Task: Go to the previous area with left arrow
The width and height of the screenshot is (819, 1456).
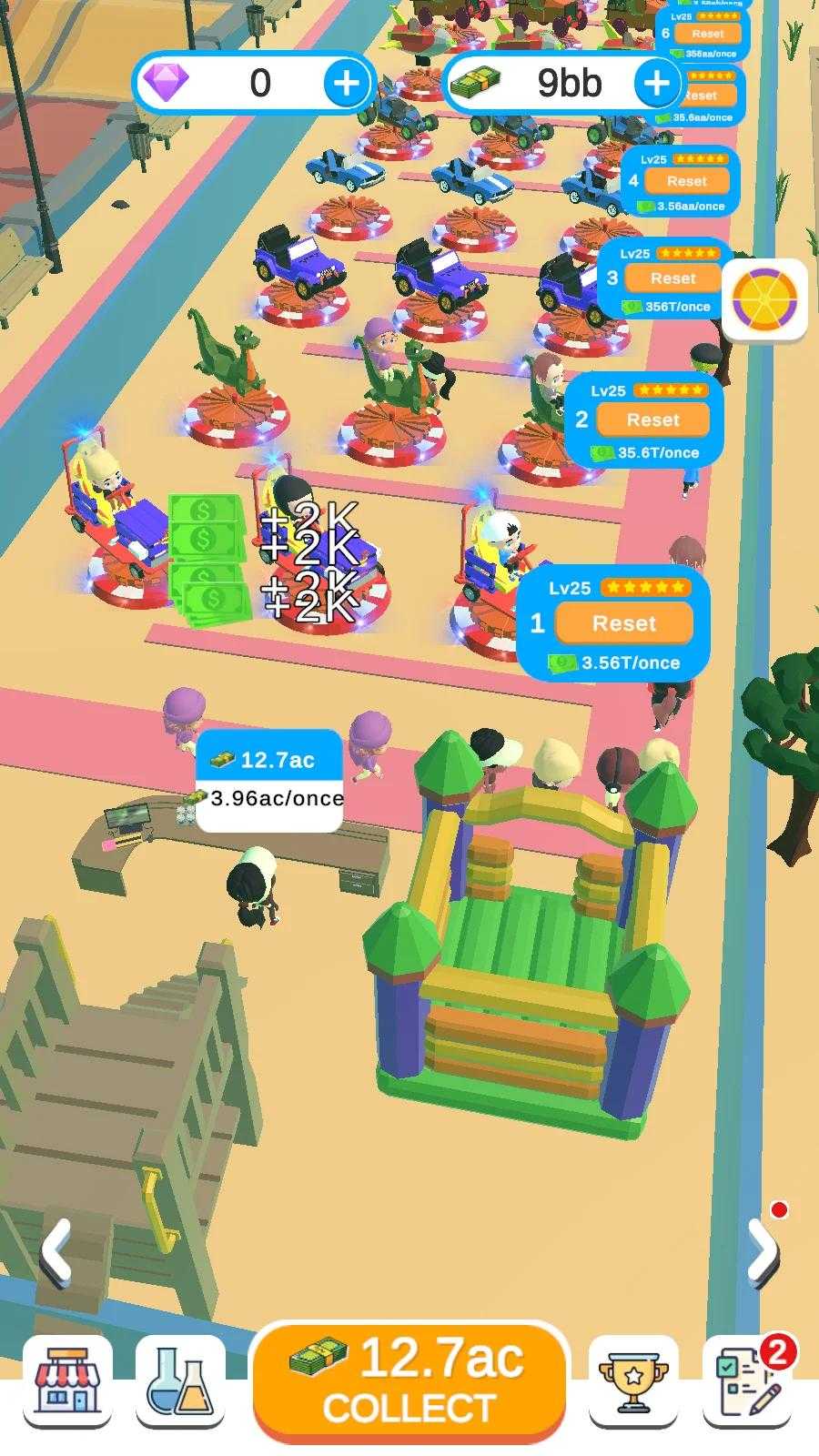Action: 55,1251
